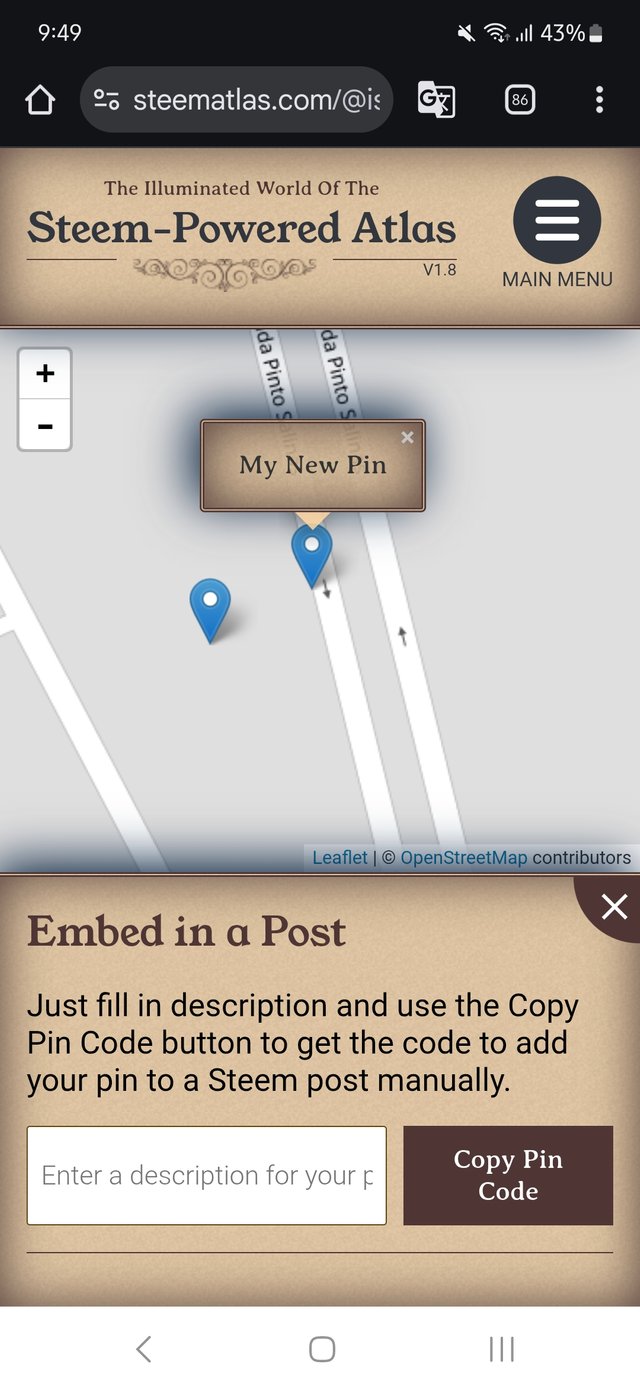Select the blue pin without popup
640x1387 pixels.
[x=210, y=607]
